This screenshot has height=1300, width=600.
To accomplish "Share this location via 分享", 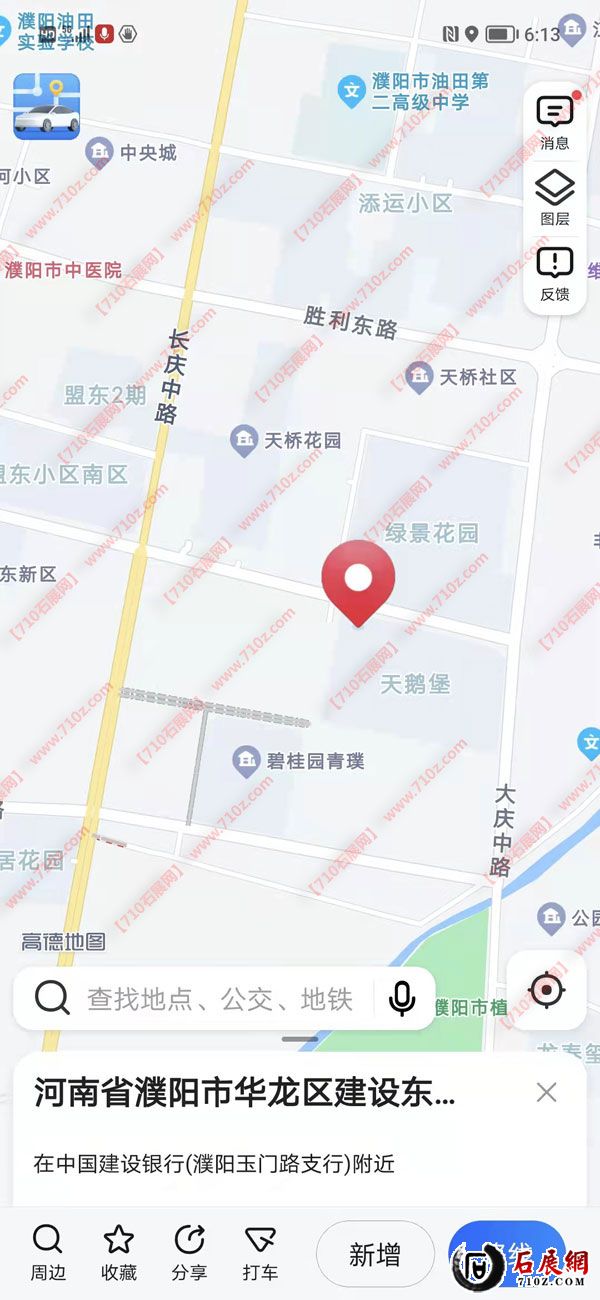I will 189,1252.
